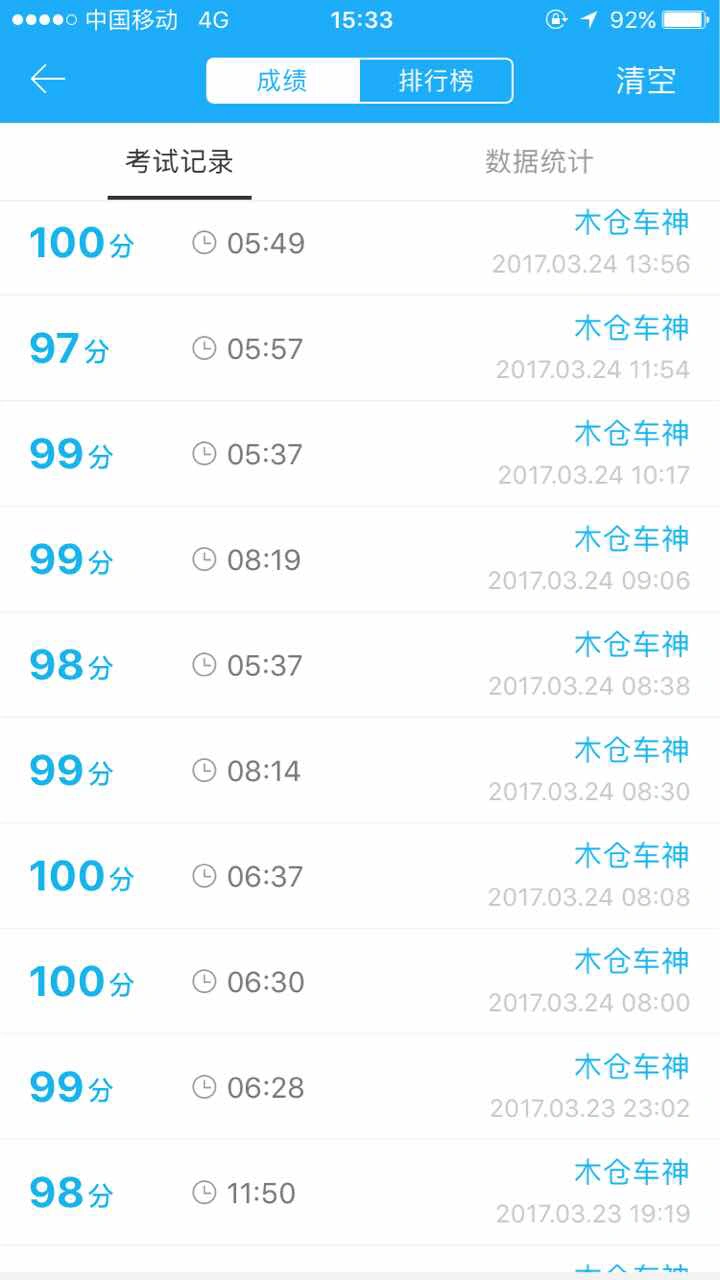Open the record dated 2017.03.24 10:17

(360, 454)
